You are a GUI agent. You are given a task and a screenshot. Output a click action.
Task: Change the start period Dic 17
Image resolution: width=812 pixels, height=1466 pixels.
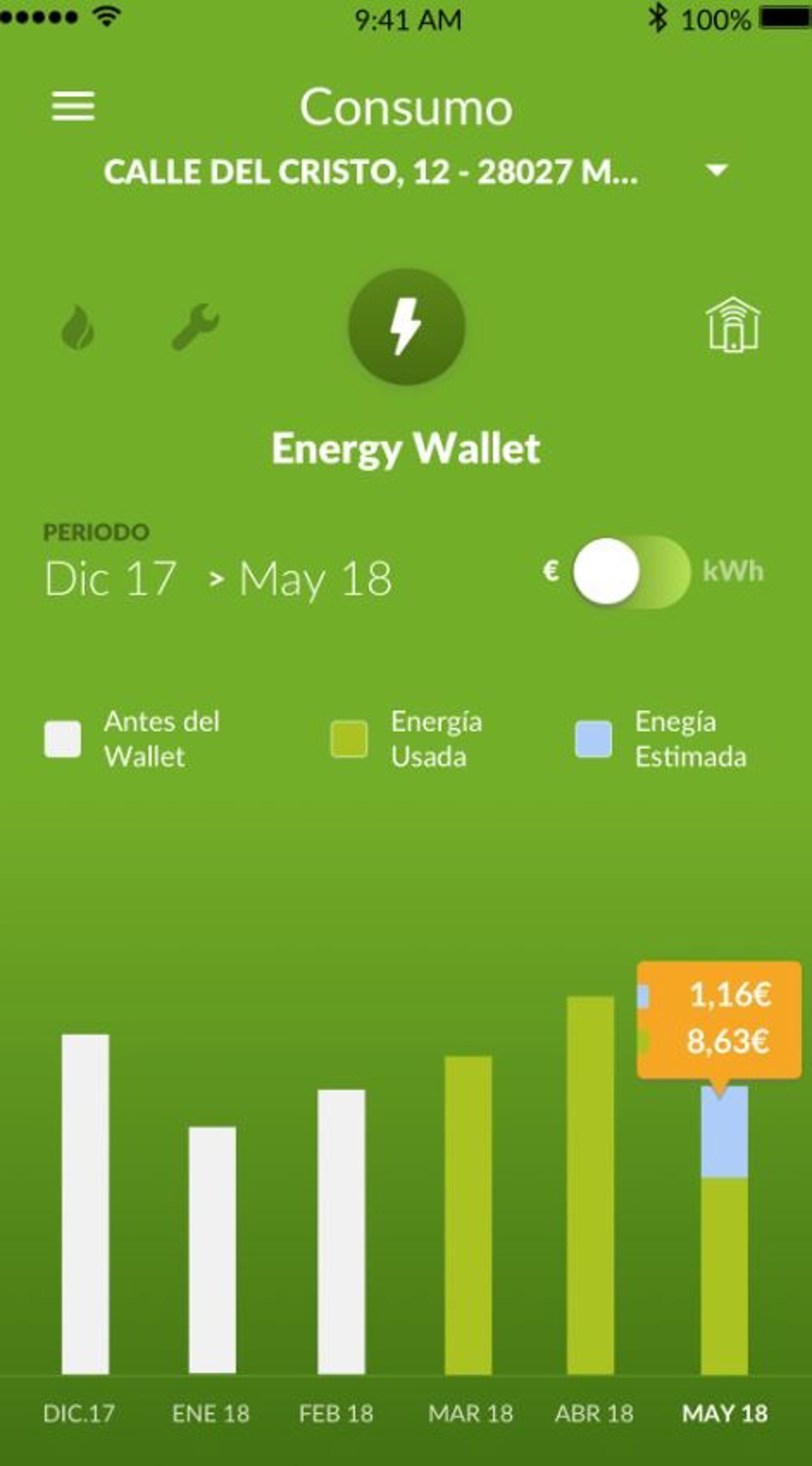tap(110, 579)
